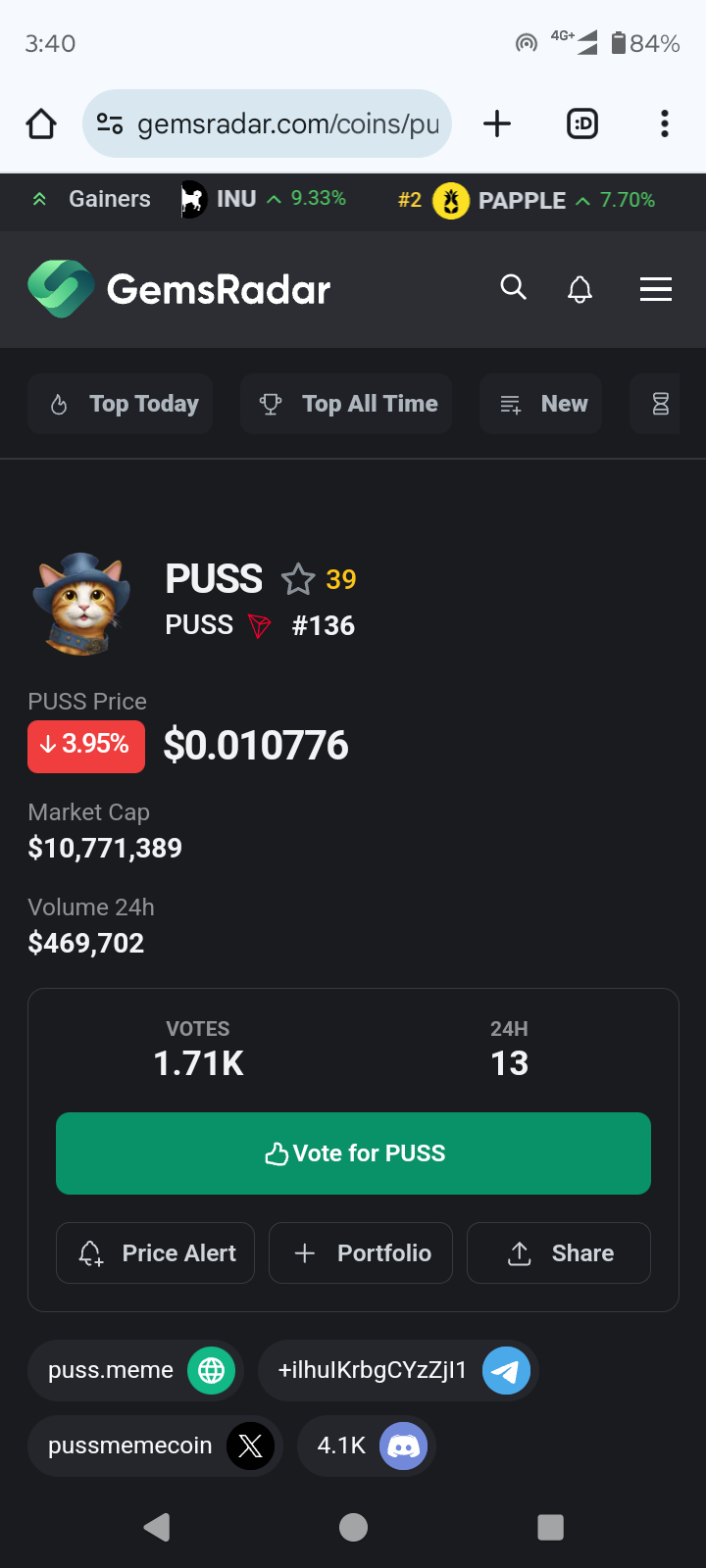Screen dimensions: 706x1568
Task: Open the GemsRadar search icon
Action: coord(514,287)
